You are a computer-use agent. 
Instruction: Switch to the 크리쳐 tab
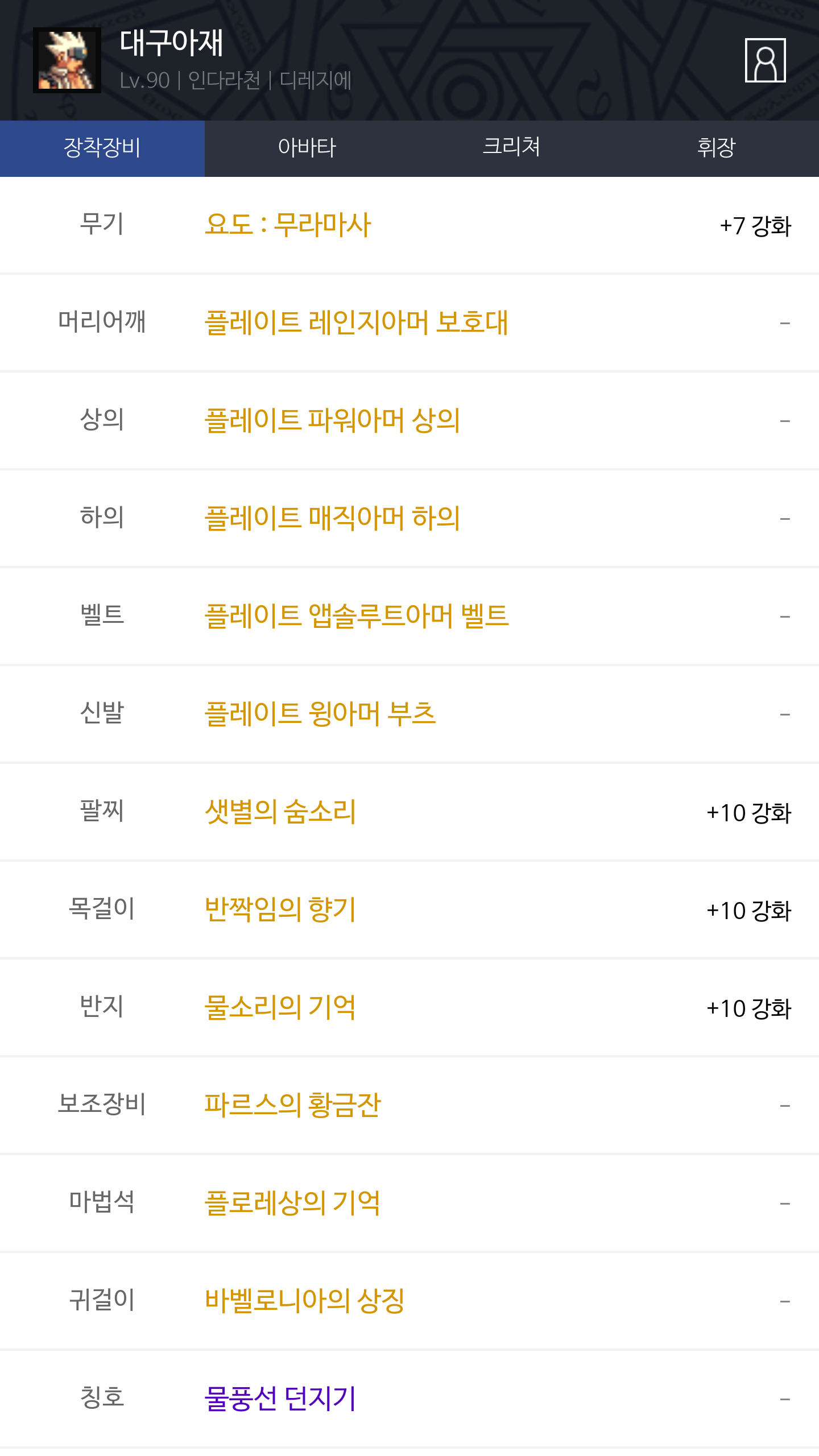click(511, 148)
